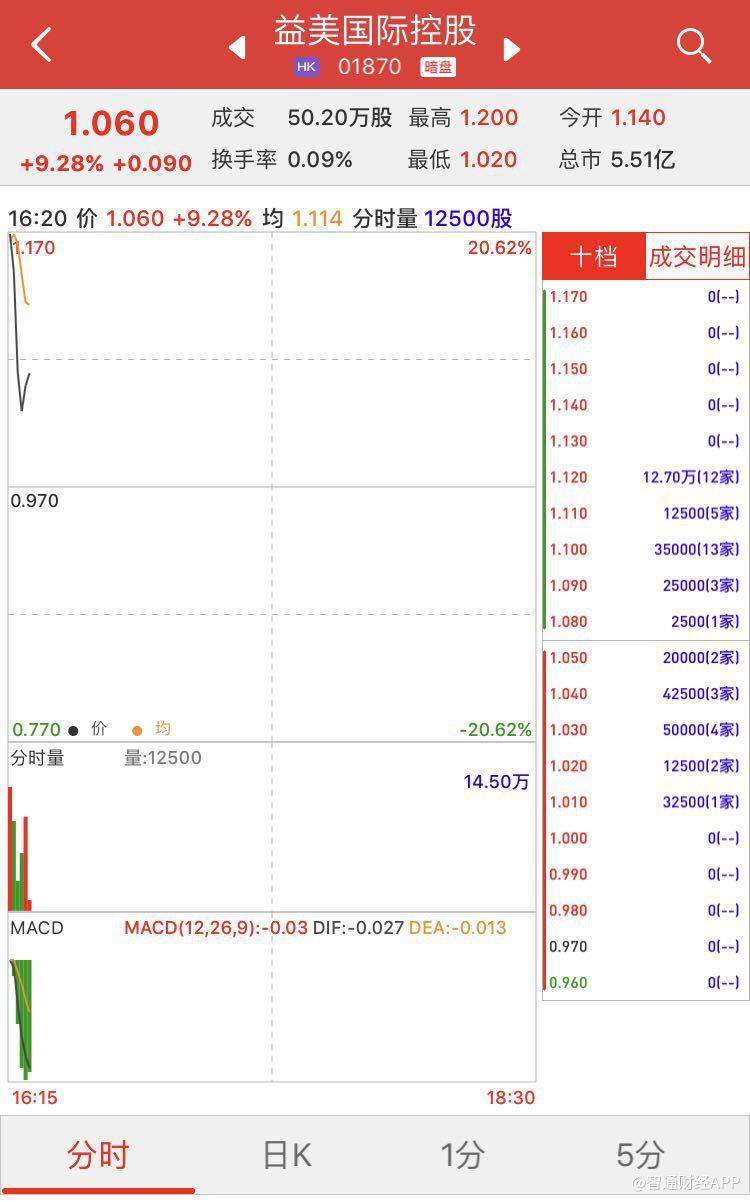Open the 1分 chart tab
750x1202 pixels.
point(462,1155)
